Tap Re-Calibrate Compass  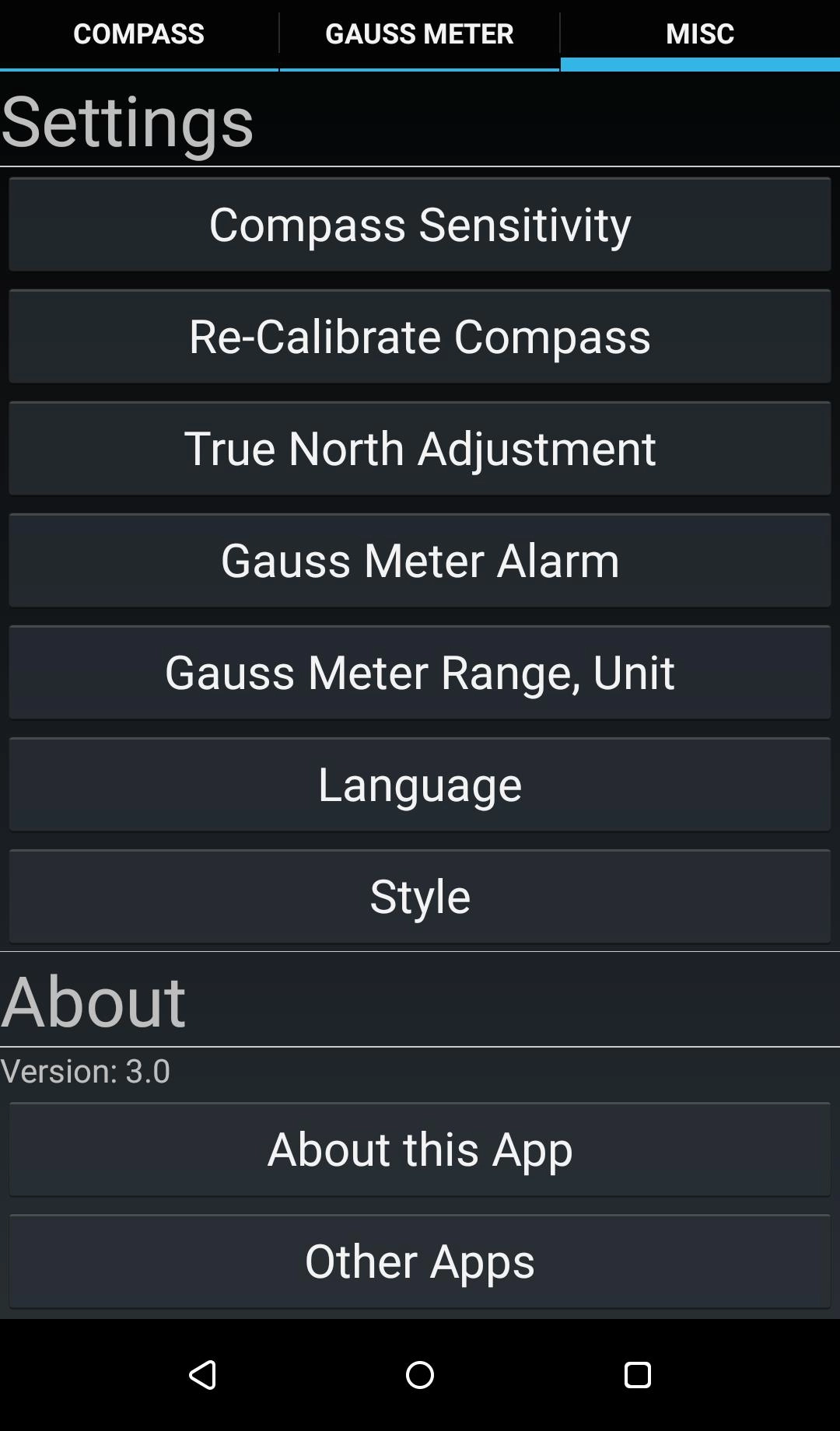(x=420, y=337)
